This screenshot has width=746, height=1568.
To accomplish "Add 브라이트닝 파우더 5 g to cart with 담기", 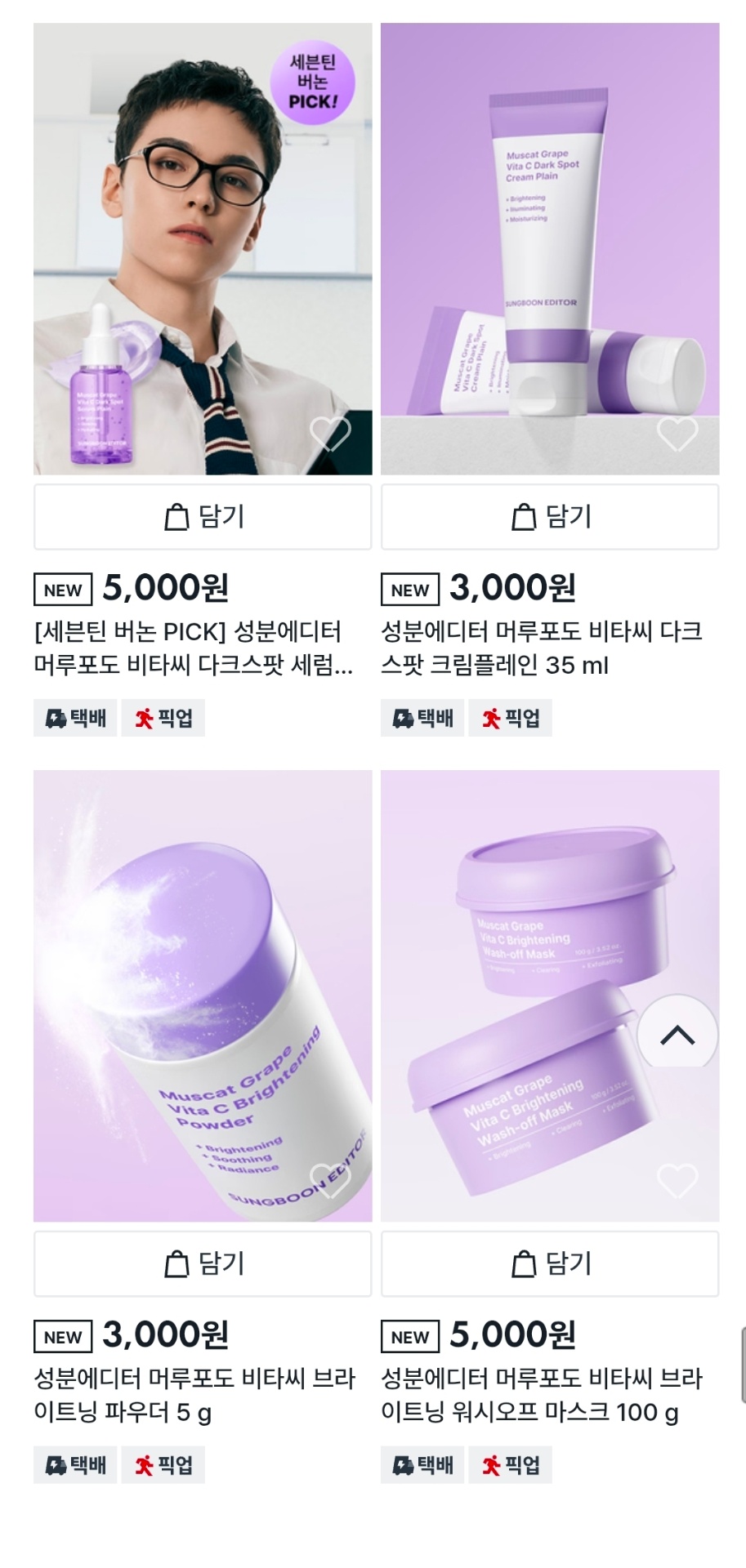I will click(202, 1263).
